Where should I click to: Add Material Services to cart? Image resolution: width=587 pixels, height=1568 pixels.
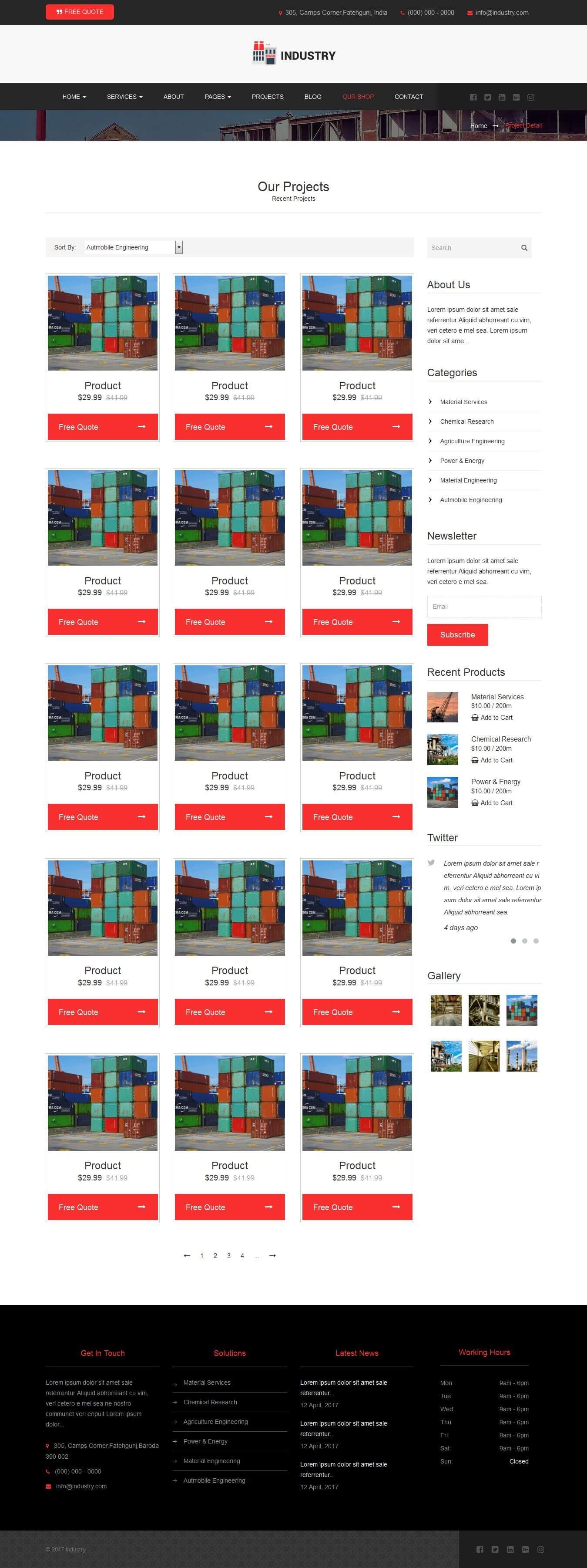point(496,718)
